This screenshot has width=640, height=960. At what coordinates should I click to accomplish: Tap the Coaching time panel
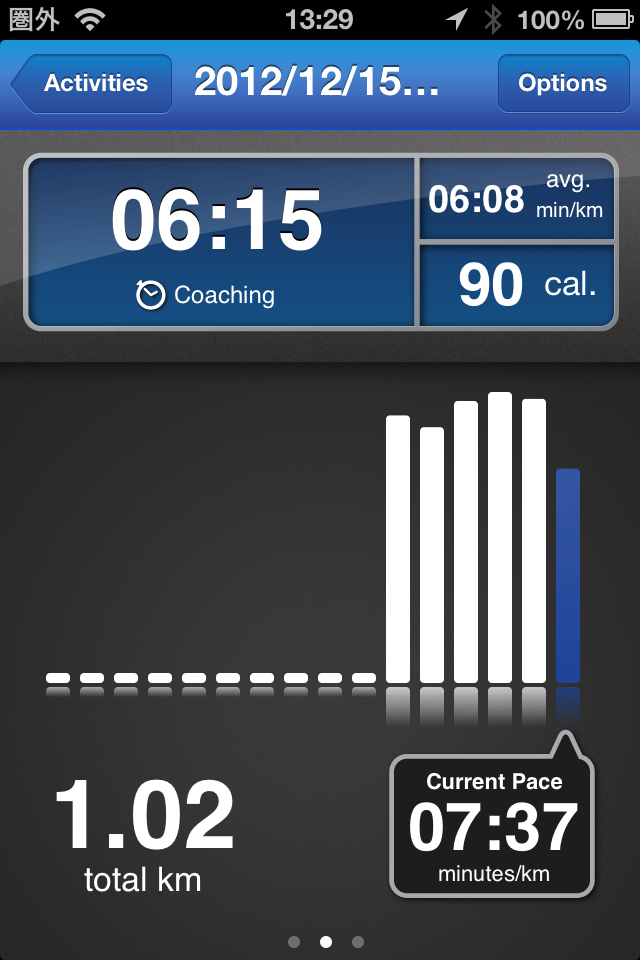pyautogui.click(x=220, y=242)
